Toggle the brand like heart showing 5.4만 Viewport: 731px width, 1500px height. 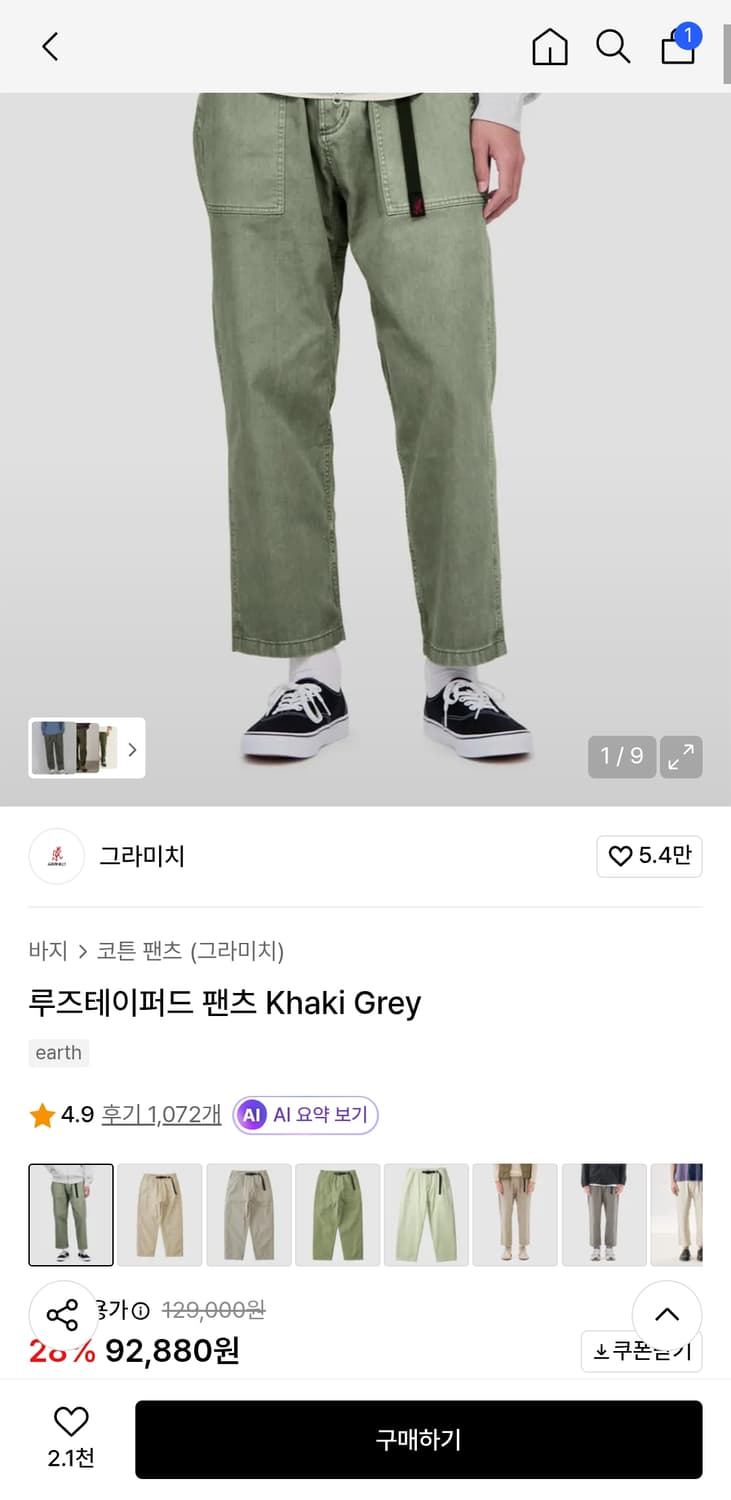click(649, 856)
